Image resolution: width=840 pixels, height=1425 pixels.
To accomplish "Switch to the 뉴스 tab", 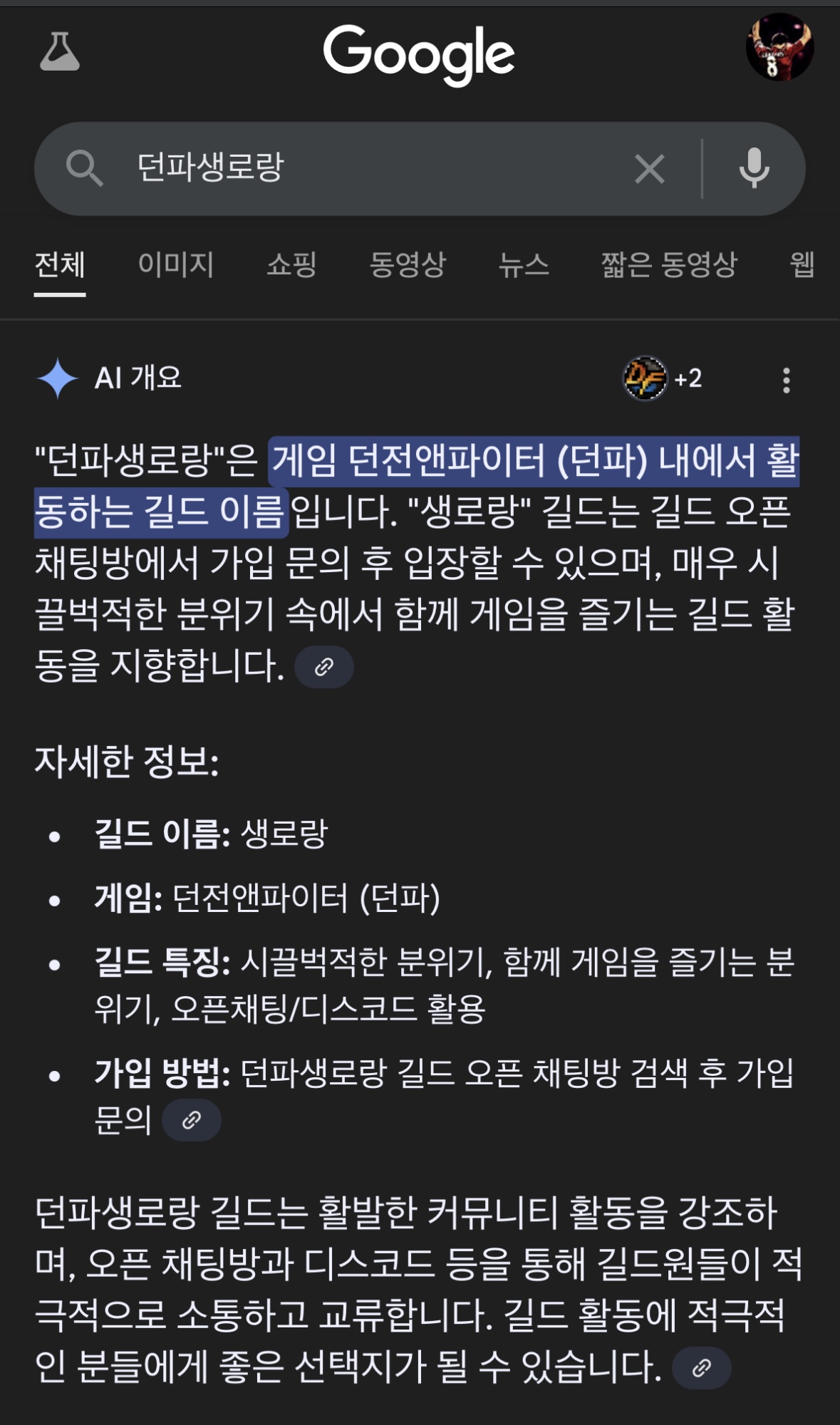I will [x=524, y=264].
